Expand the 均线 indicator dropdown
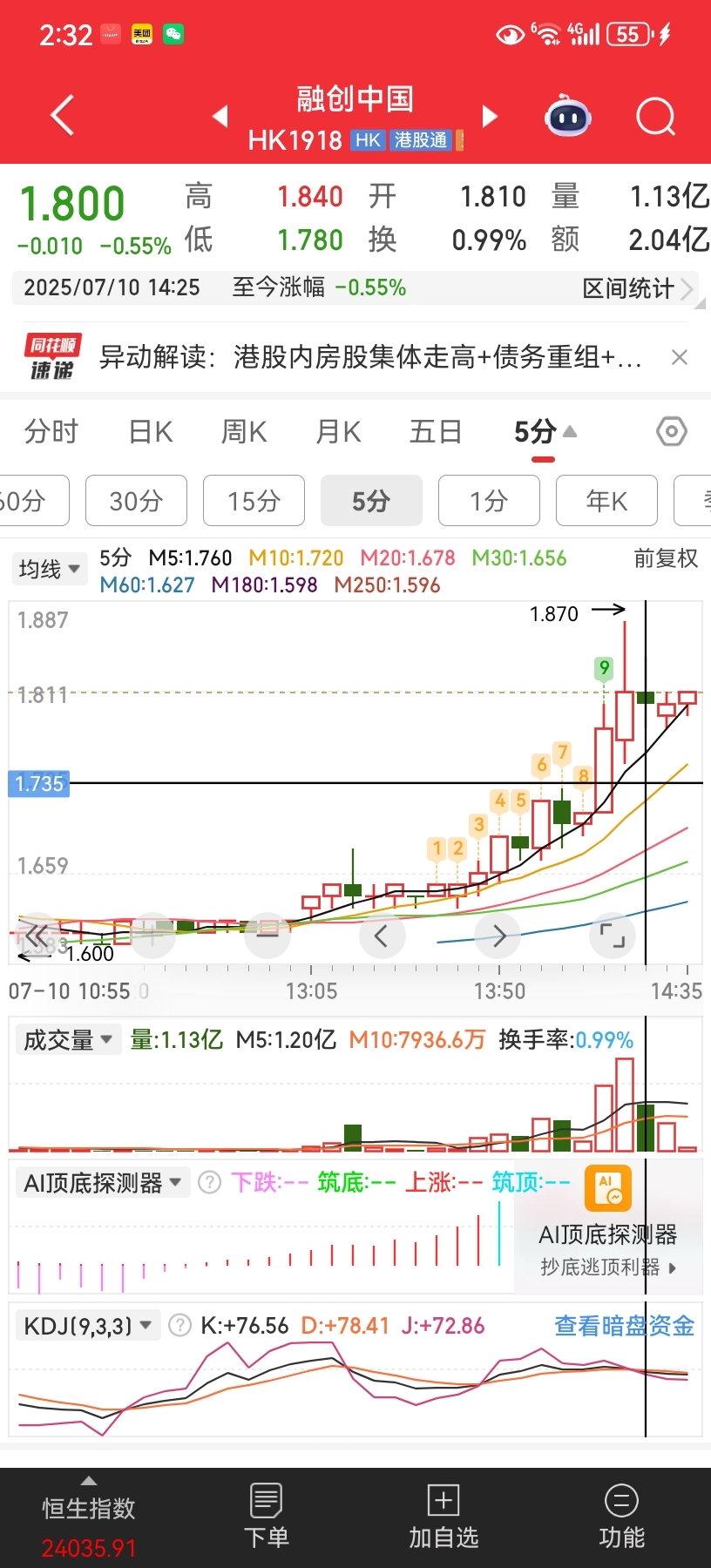711x1568 pixels. [50, 569]
